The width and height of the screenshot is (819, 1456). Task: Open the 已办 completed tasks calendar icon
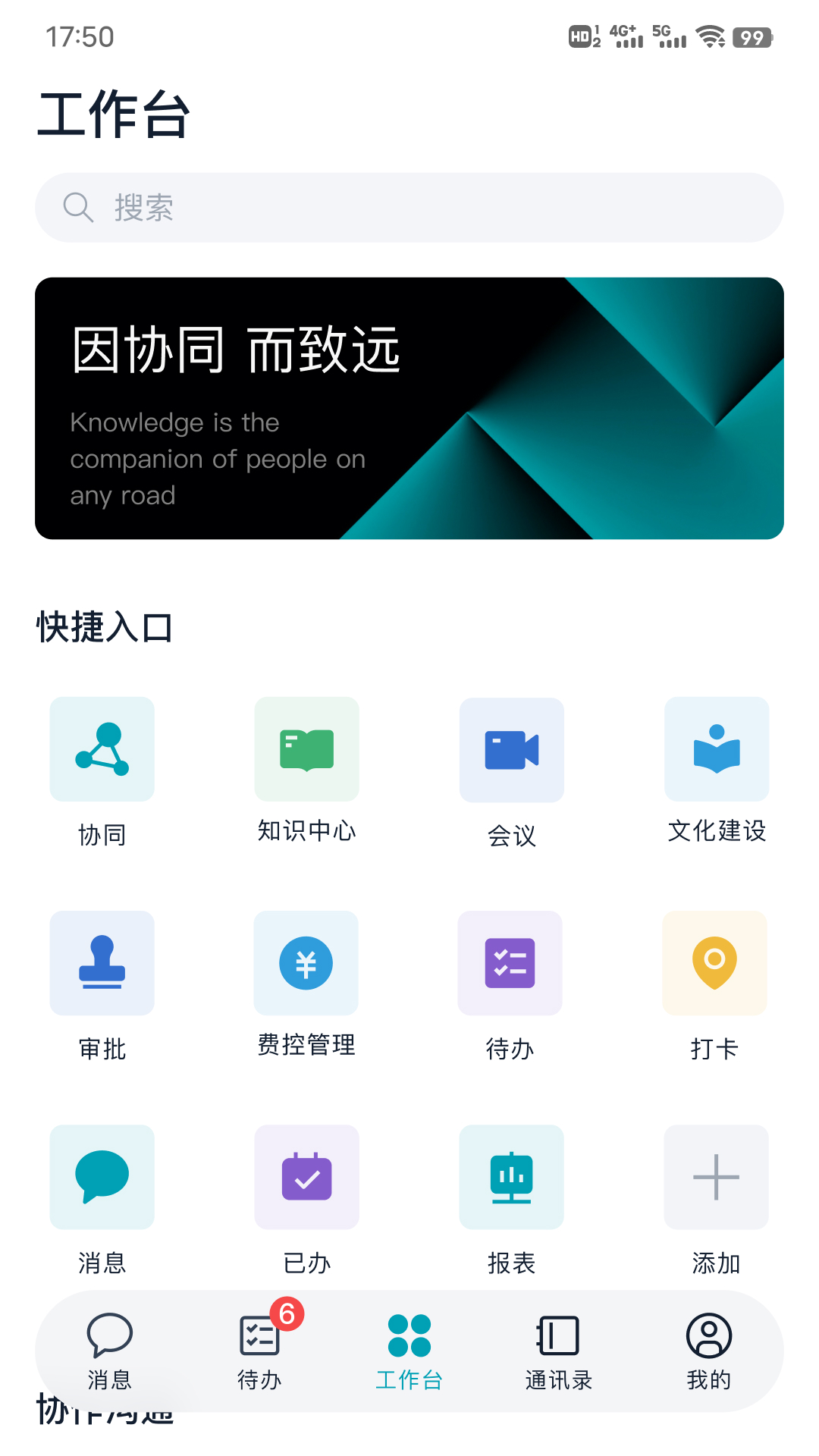click(306, 1177)
